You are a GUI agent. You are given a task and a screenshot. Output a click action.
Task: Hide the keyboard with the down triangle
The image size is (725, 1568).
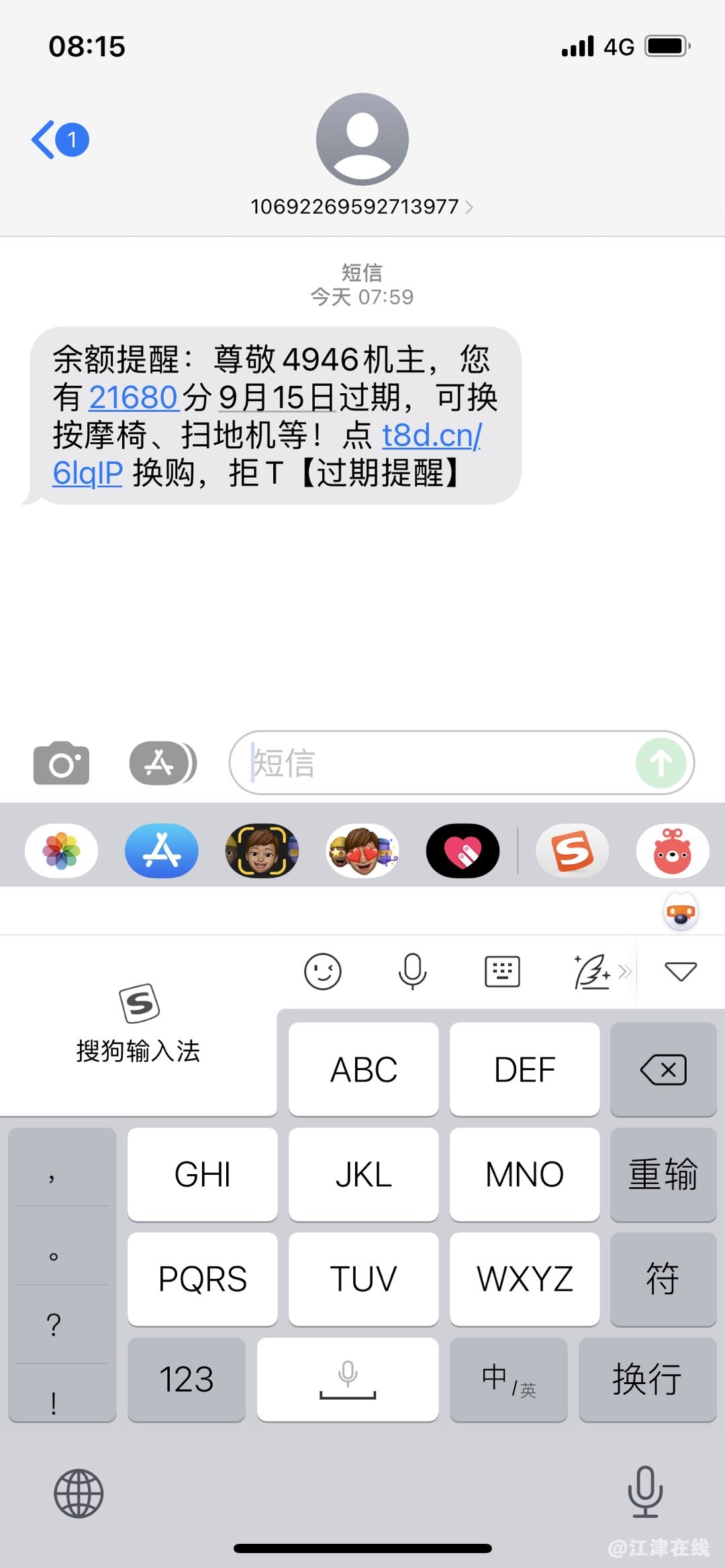pos(680,972)
